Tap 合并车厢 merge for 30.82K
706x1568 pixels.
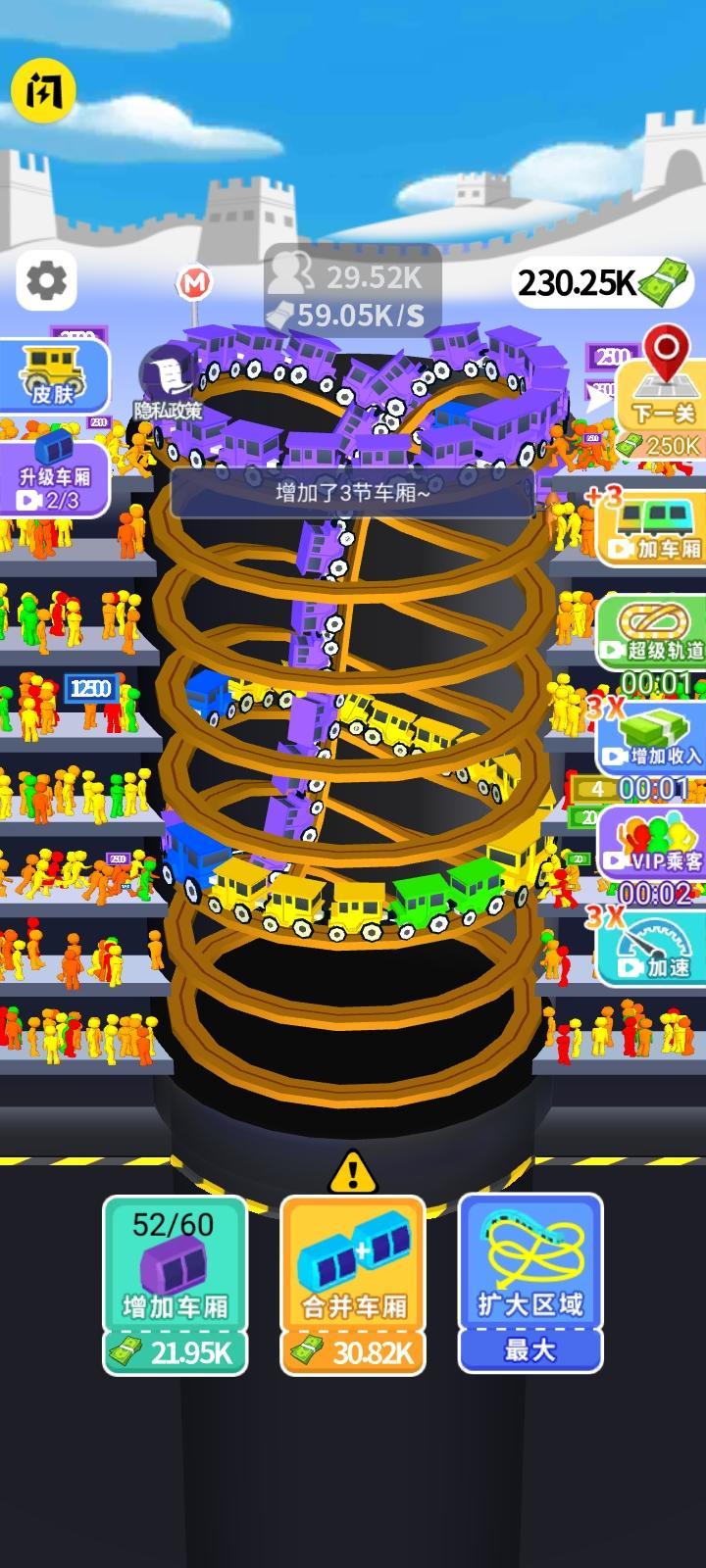tap(353, 1285)
